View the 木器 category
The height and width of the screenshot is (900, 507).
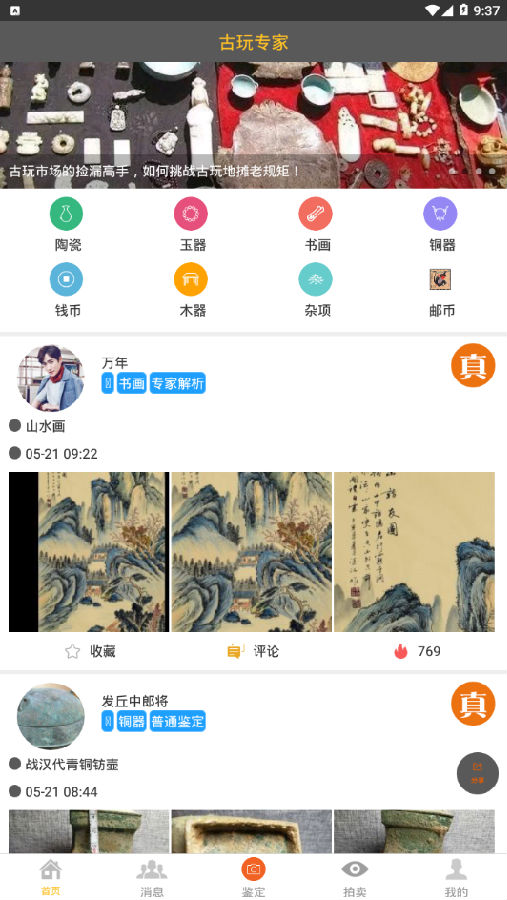click(191, 290)
